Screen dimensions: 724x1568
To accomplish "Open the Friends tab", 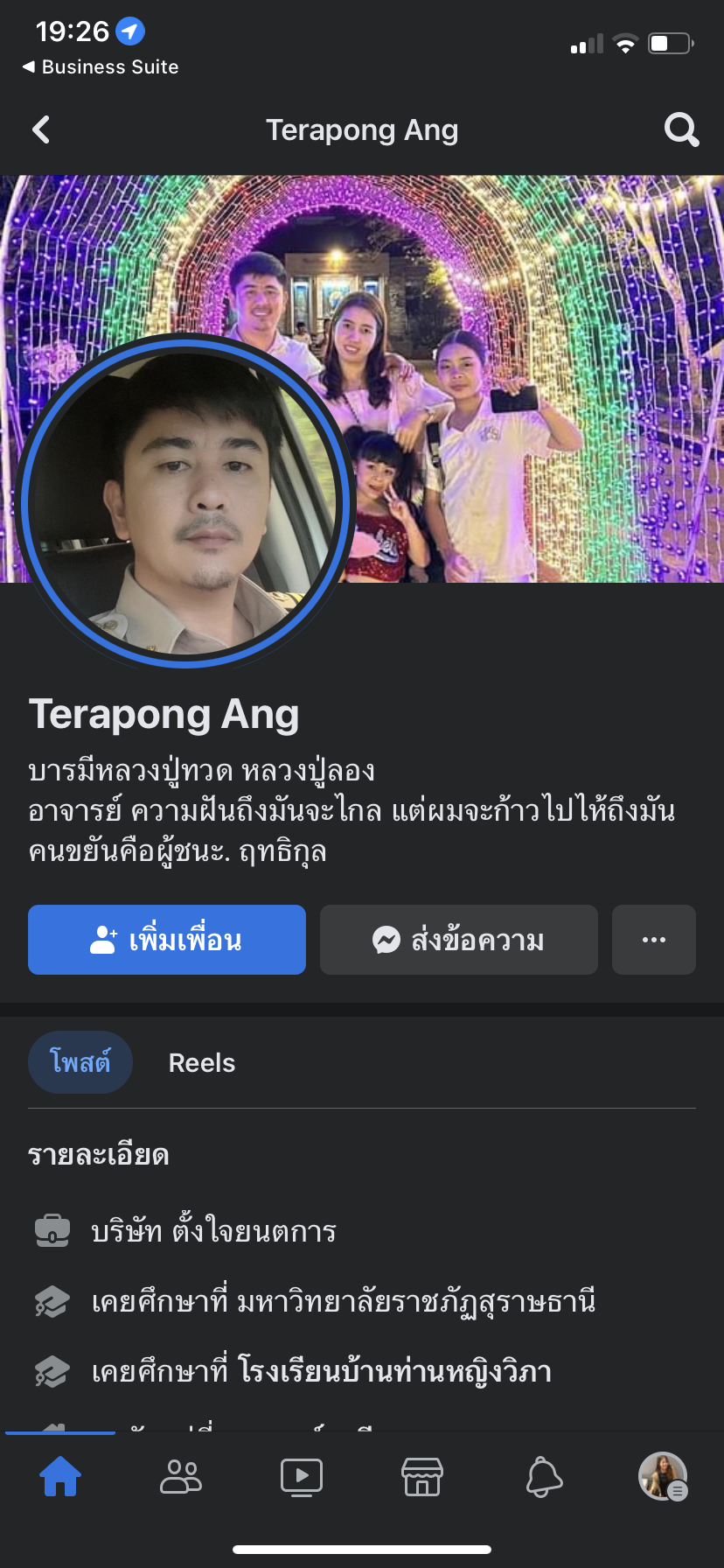I will coord(181,1477).
